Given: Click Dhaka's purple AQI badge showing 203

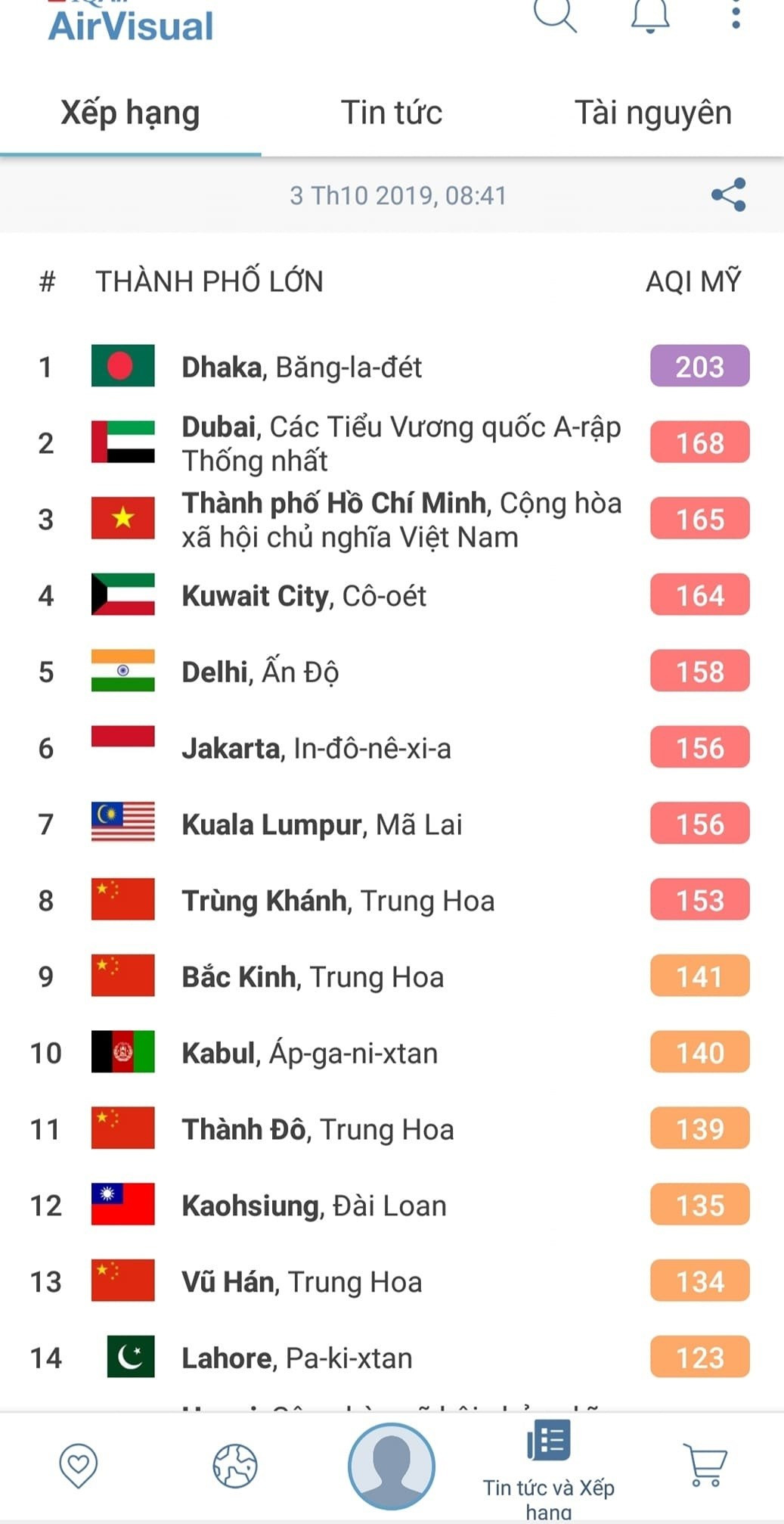Looking at the screenshot, I should [x=698, y=366].
